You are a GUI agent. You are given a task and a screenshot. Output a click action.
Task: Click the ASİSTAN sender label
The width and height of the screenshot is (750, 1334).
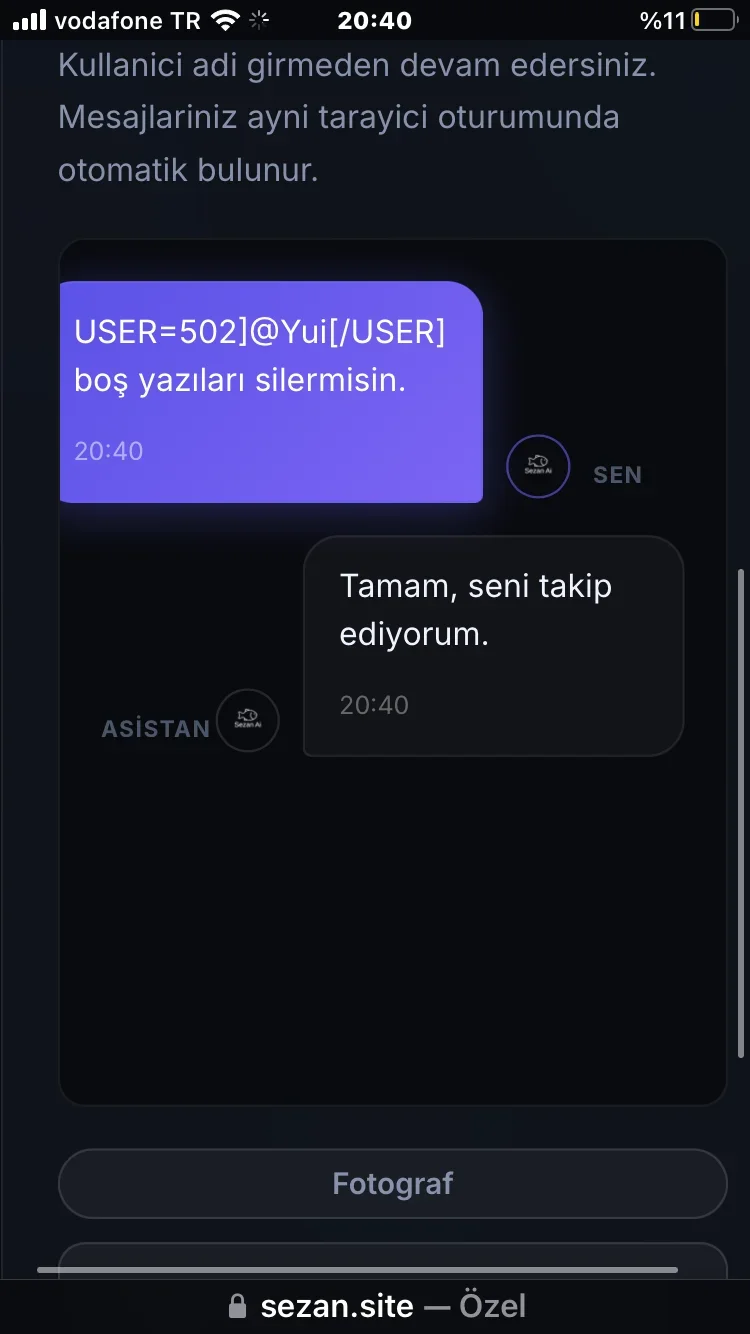coord(155,729)
